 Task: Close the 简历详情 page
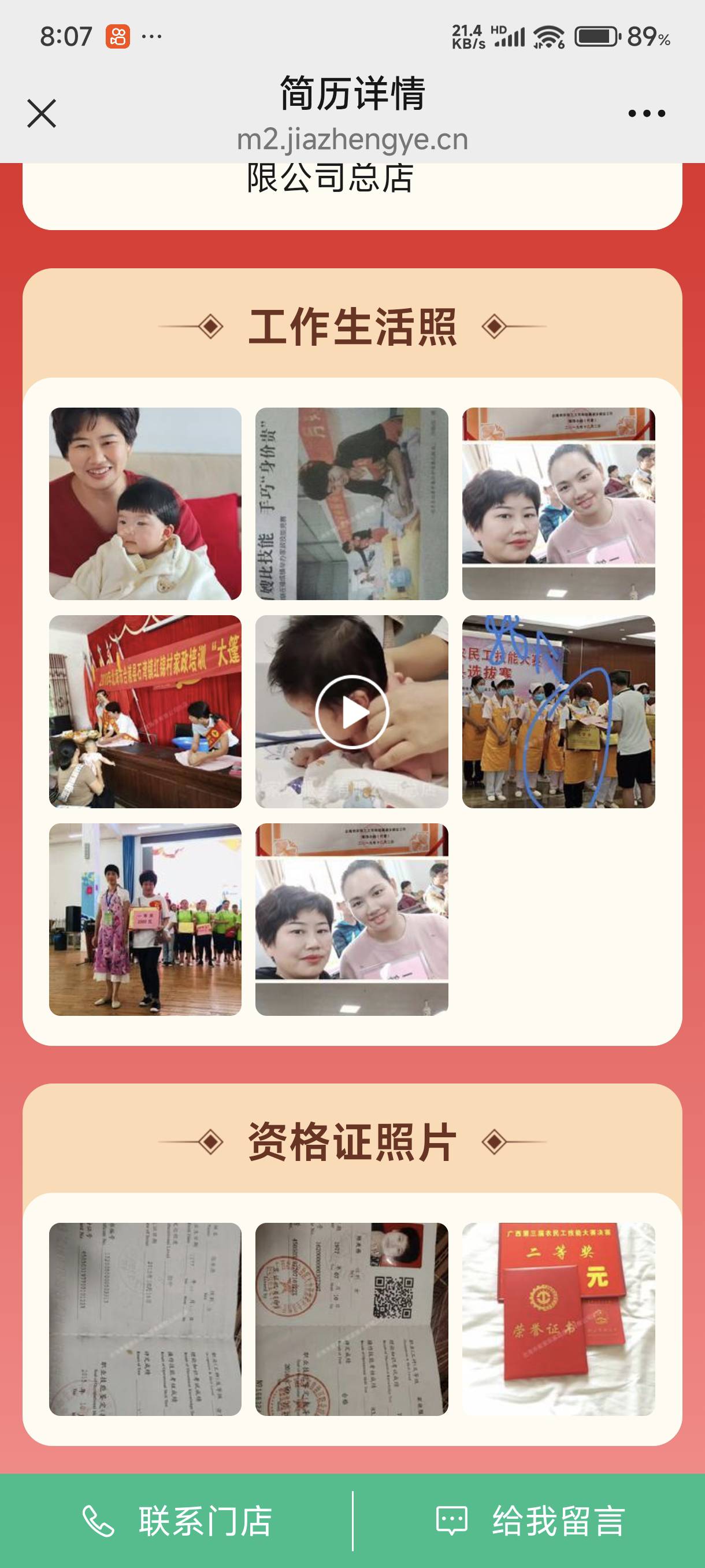[x=42, y=113]
